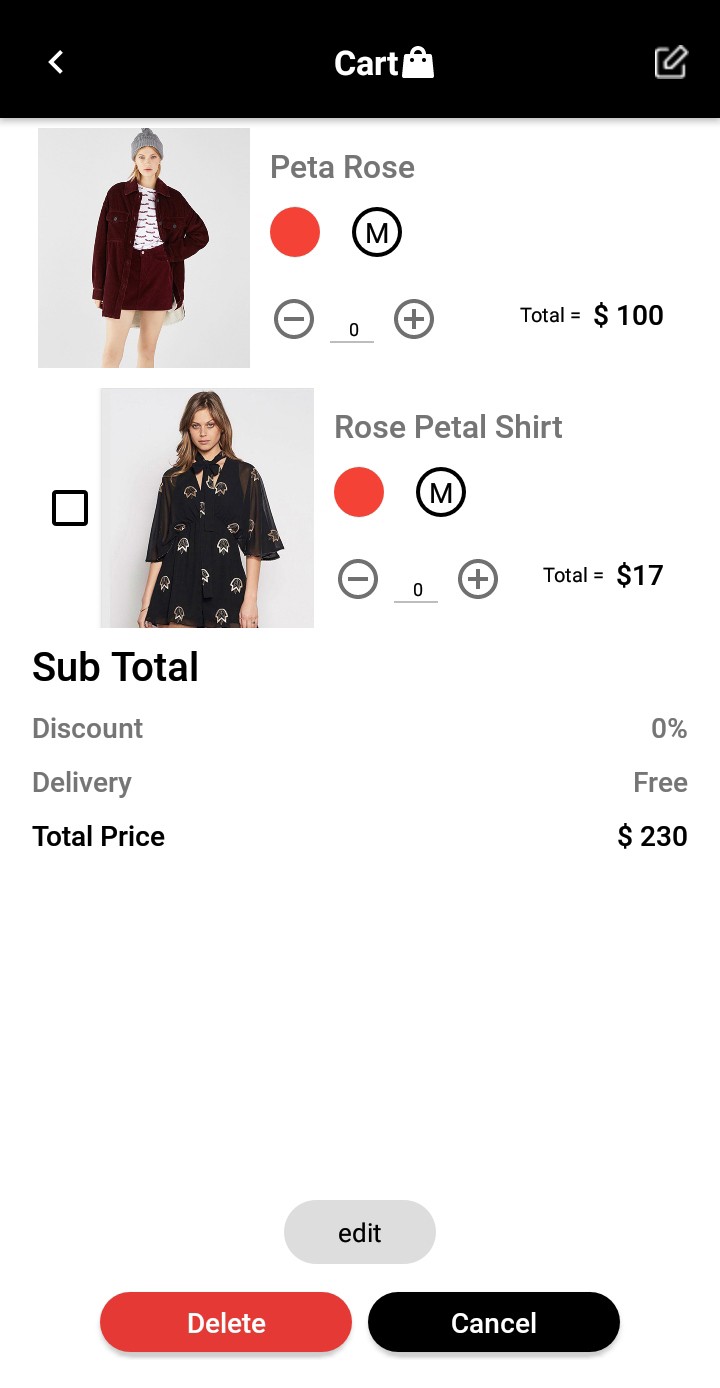Select the red color for Peta Rose
This screenshot has width=720, height=1388.
pos(295,233)
